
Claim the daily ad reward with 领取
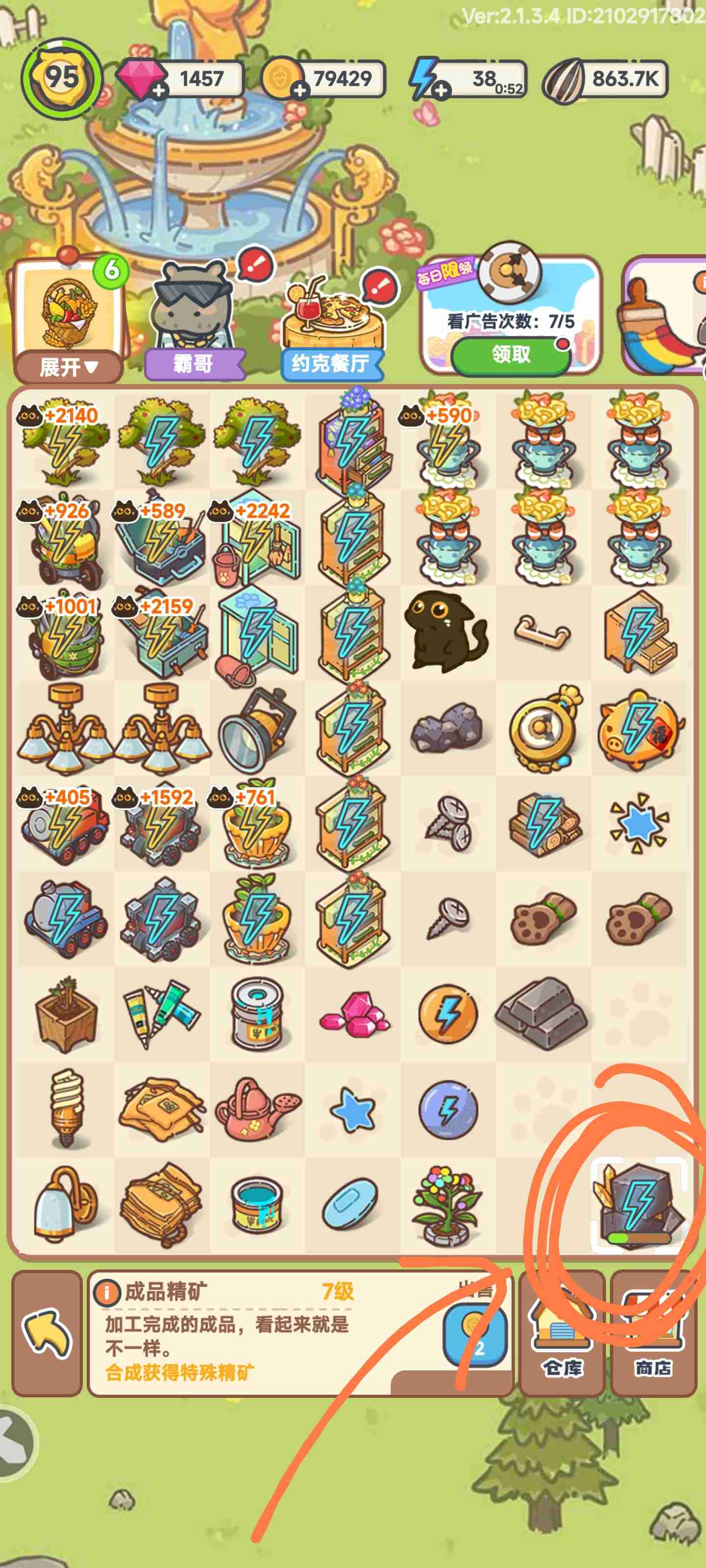click(510, 354)
